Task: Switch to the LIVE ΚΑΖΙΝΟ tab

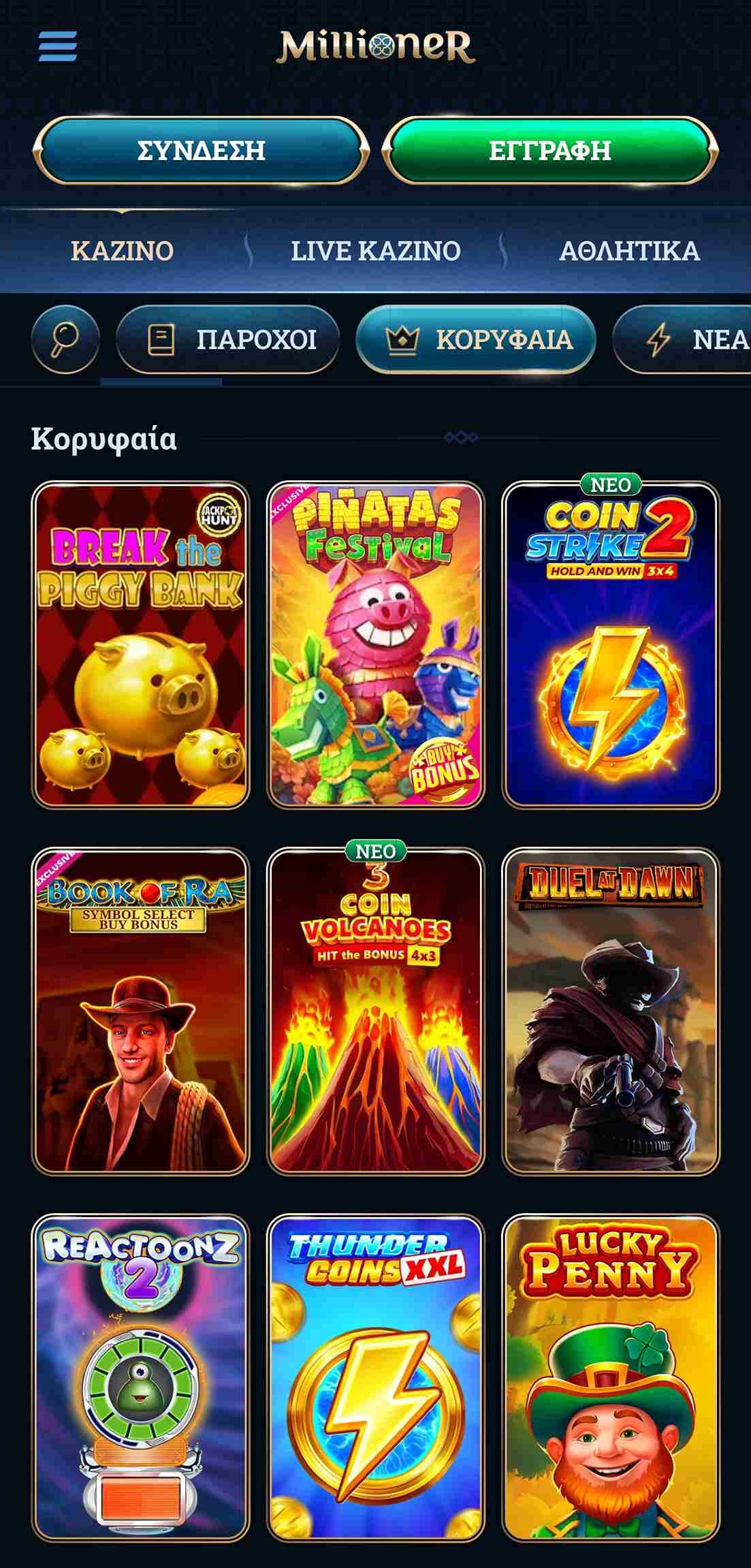Action: (376, 251)
